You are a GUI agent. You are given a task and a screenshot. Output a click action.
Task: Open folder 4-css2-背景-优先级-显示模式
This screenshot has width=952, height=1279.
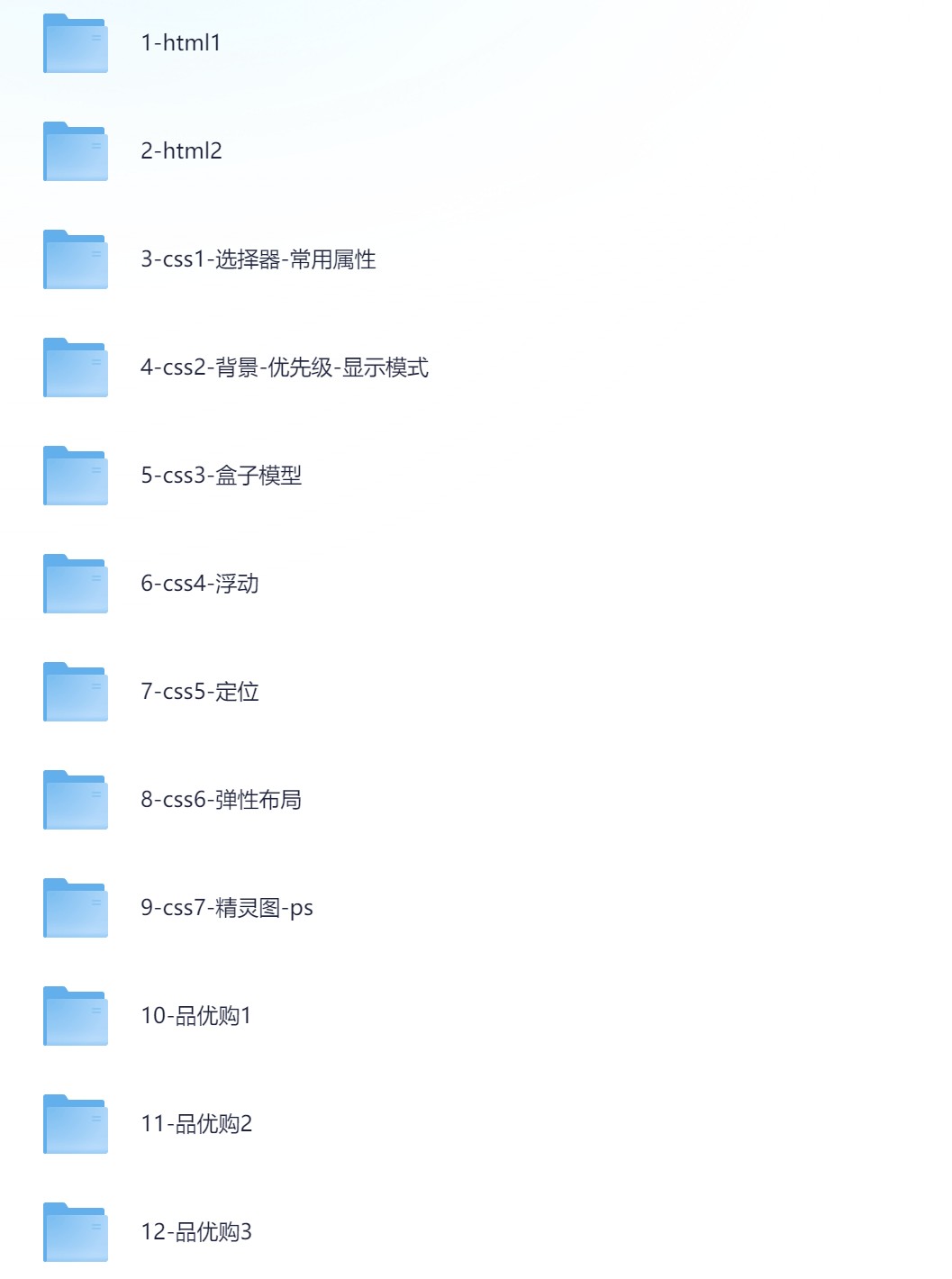pyautogui.click(x=284, y=367)
